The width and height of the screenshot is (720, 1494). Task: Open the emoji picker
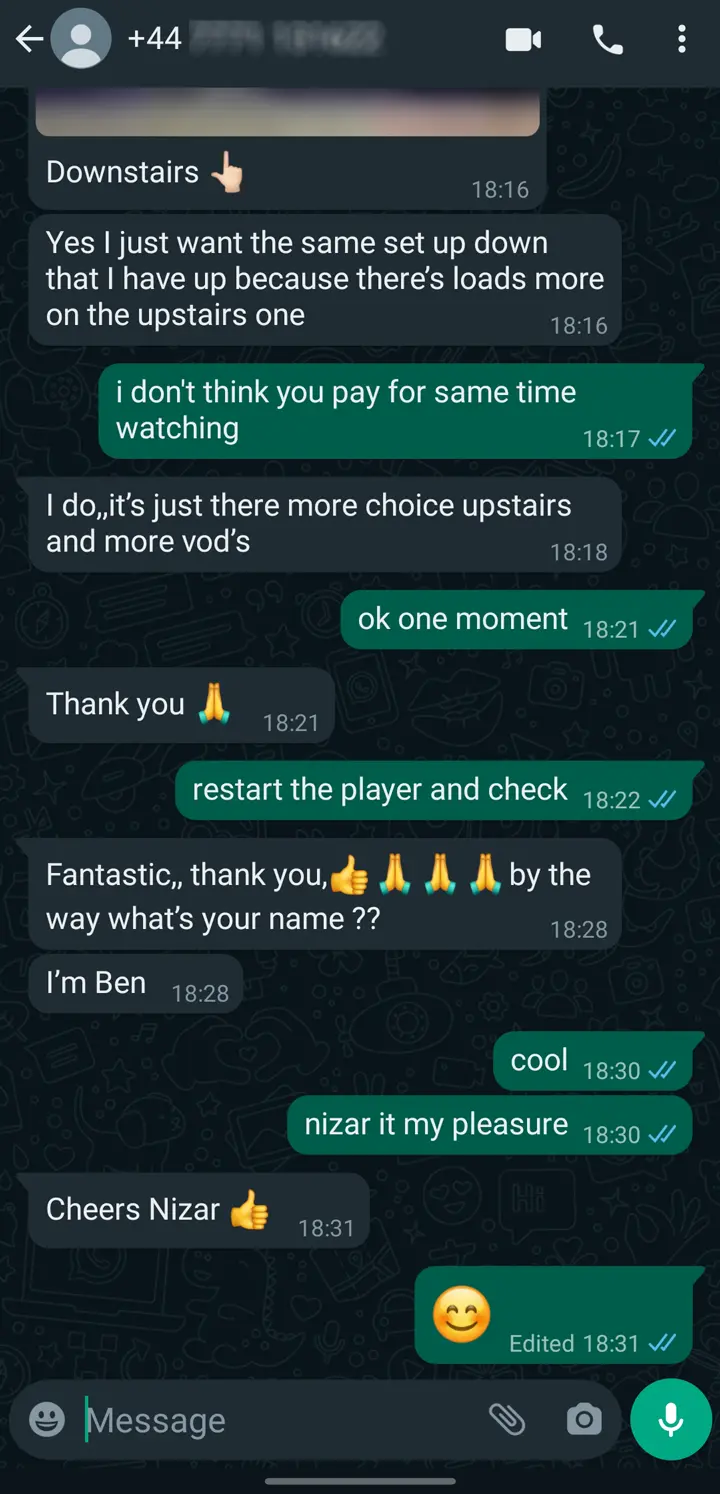[x=47, y=1419]
